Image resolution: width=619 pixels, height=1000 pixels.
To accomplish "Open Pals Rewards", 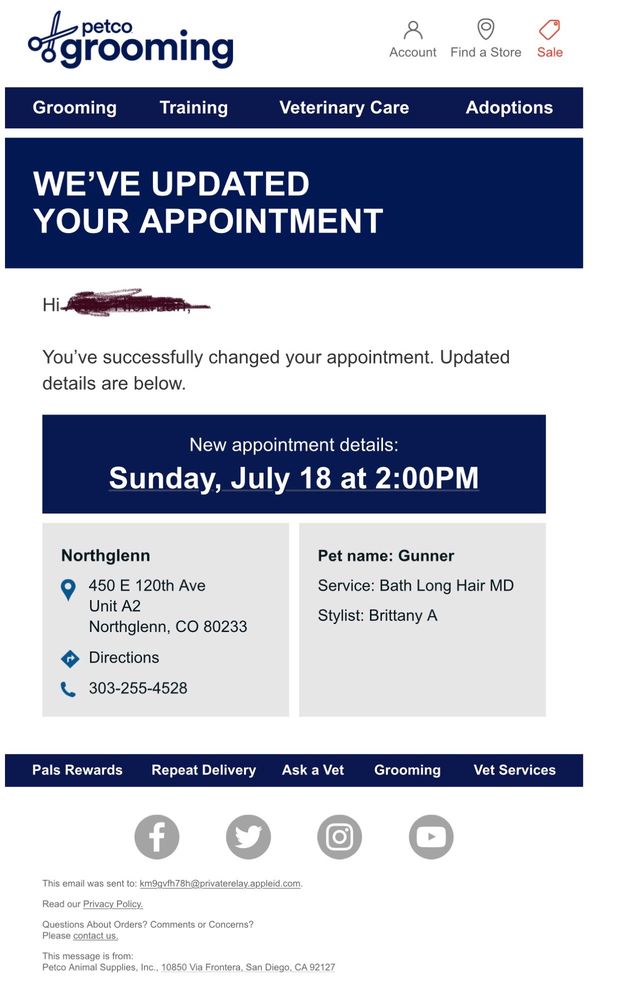I will pos(77,770).
